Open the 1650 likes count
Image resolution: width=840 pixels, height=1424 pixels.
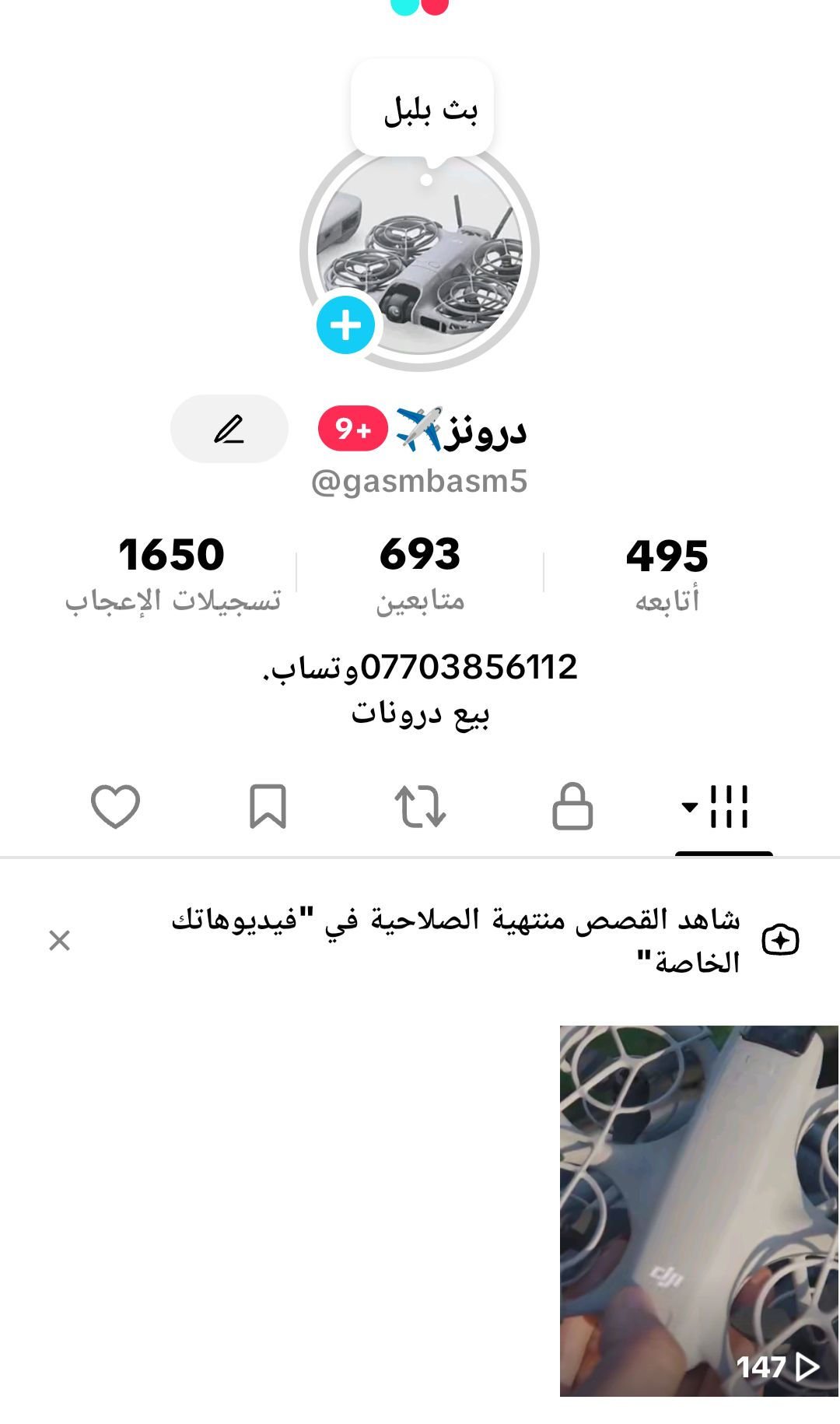(x=172, y=573)
